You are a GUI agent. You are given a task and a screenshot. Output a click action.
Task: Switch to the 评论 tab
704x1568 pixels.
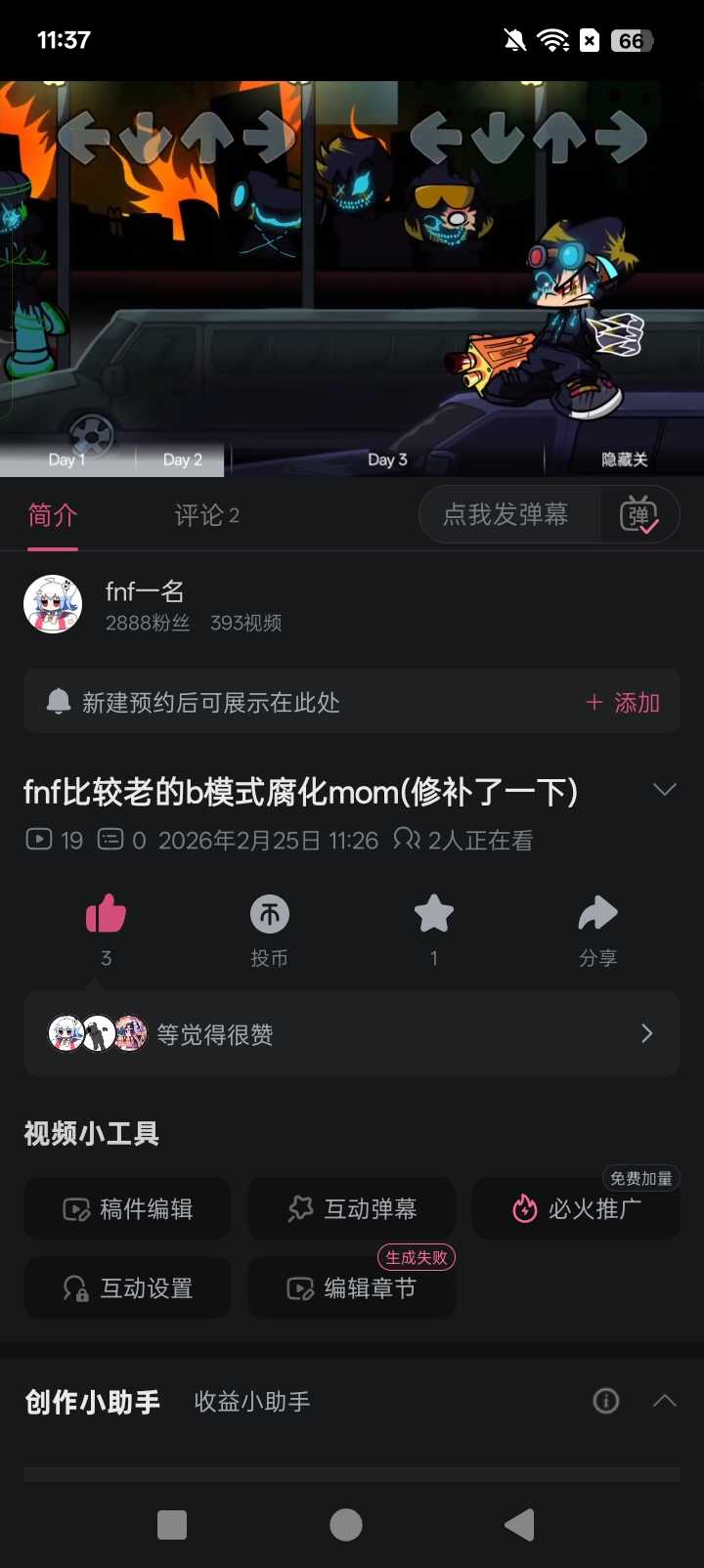pyautogui.click(x=206, y=515)
